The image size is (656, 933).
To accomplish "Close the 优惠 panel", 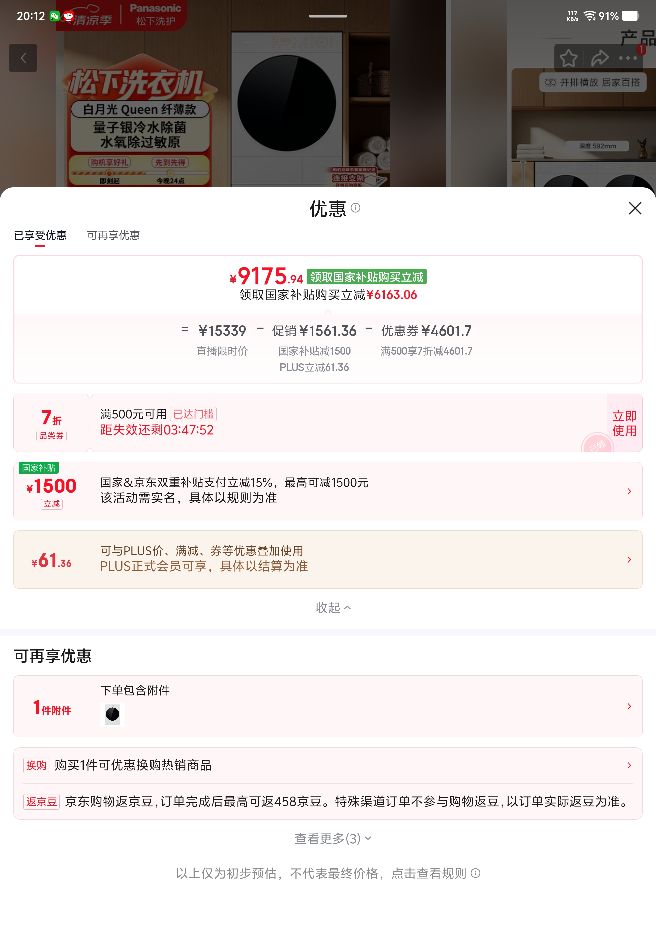I will (x=635, y=208).
